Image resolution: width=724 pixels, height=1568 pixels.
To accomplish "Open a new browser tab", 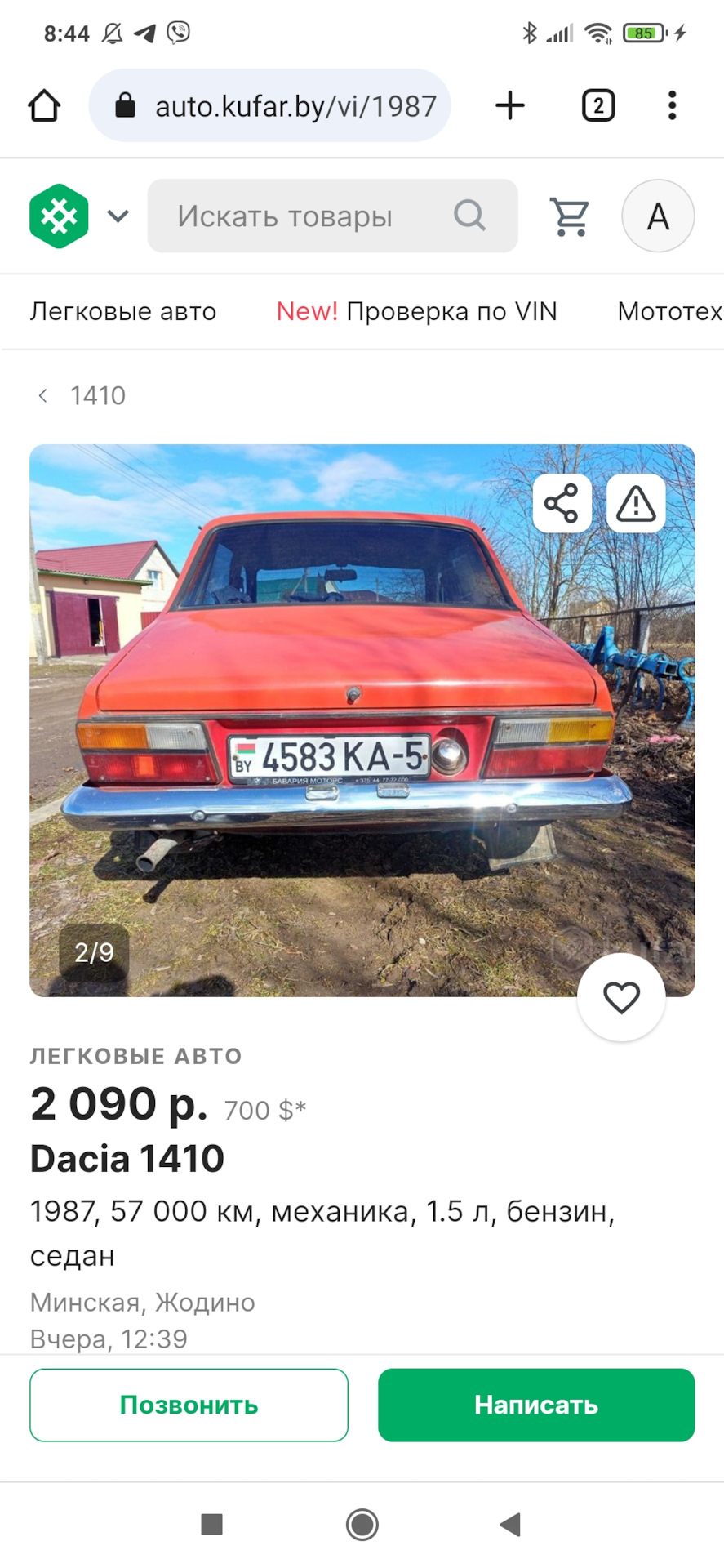I will point(510,105).
